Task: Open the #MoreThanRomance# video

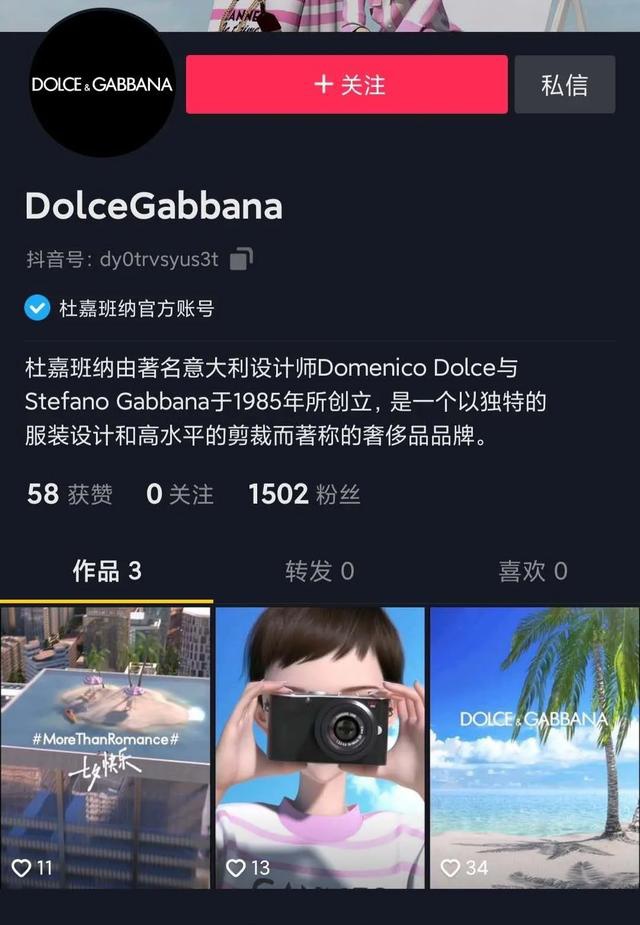Action: pyautogui.click(x=106, y=747)
